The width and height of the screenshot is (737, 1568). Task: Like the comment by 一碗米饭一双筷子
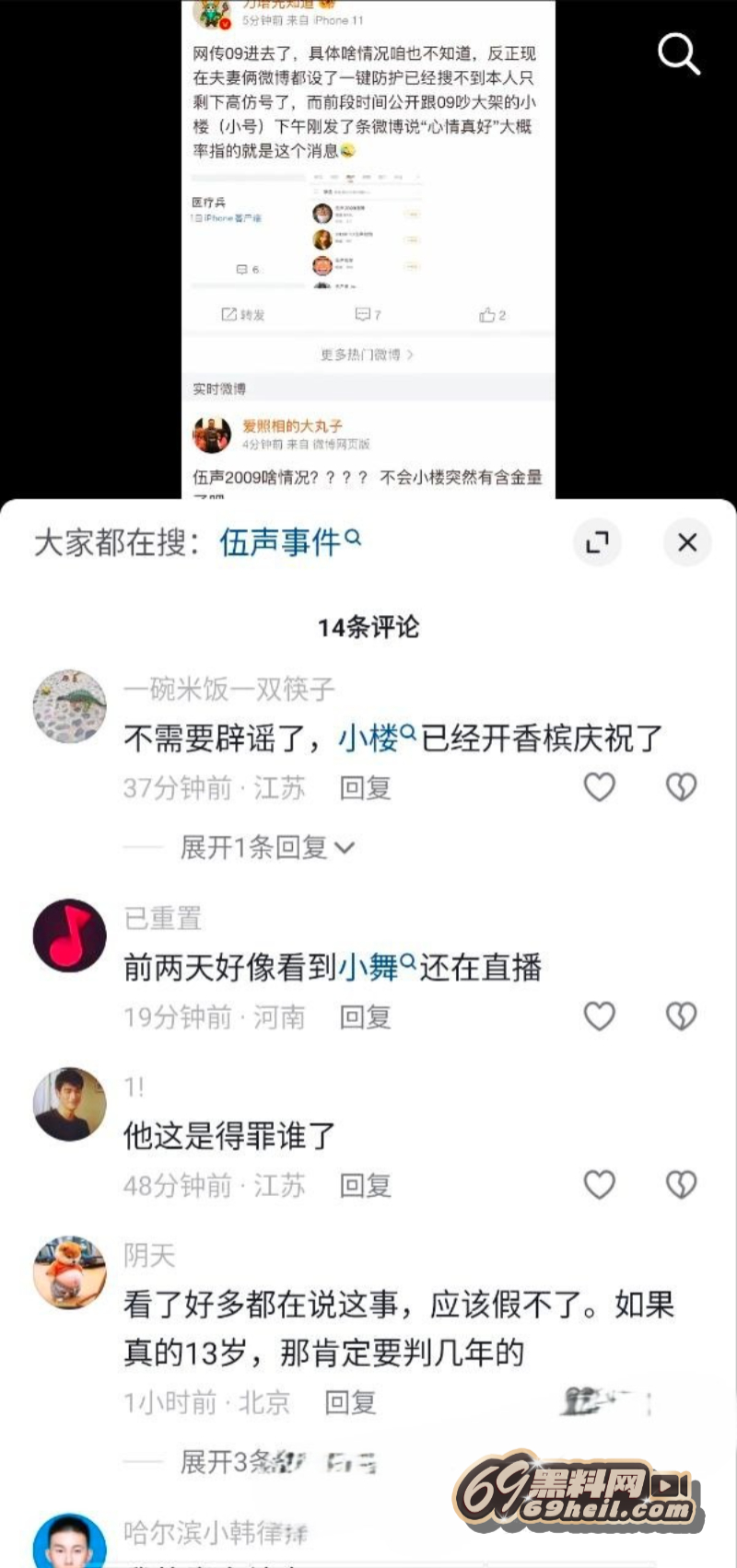(600, 787)
